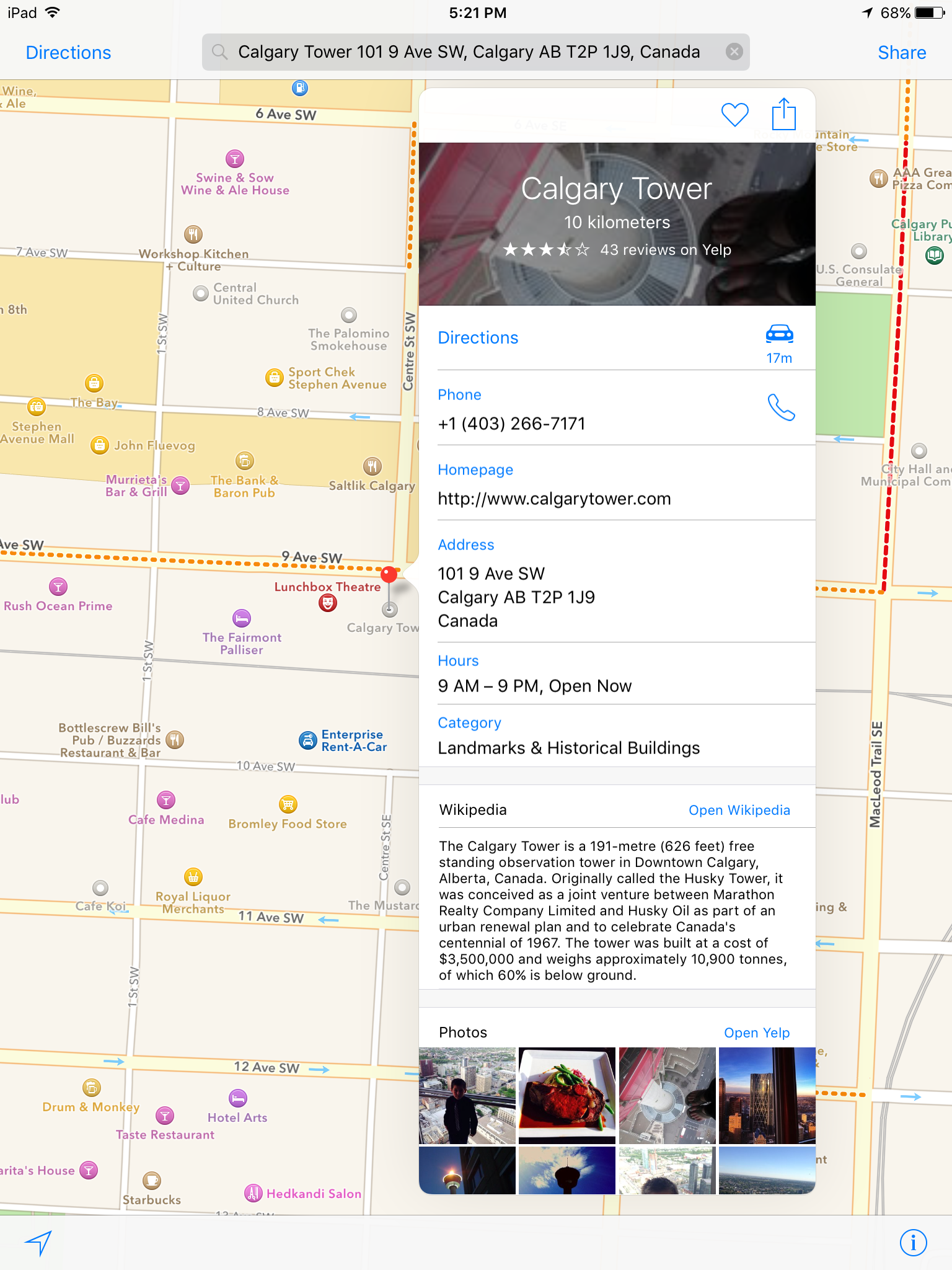
Task: Open the calgarytower.com homepage
Action: tap(554, 499)
